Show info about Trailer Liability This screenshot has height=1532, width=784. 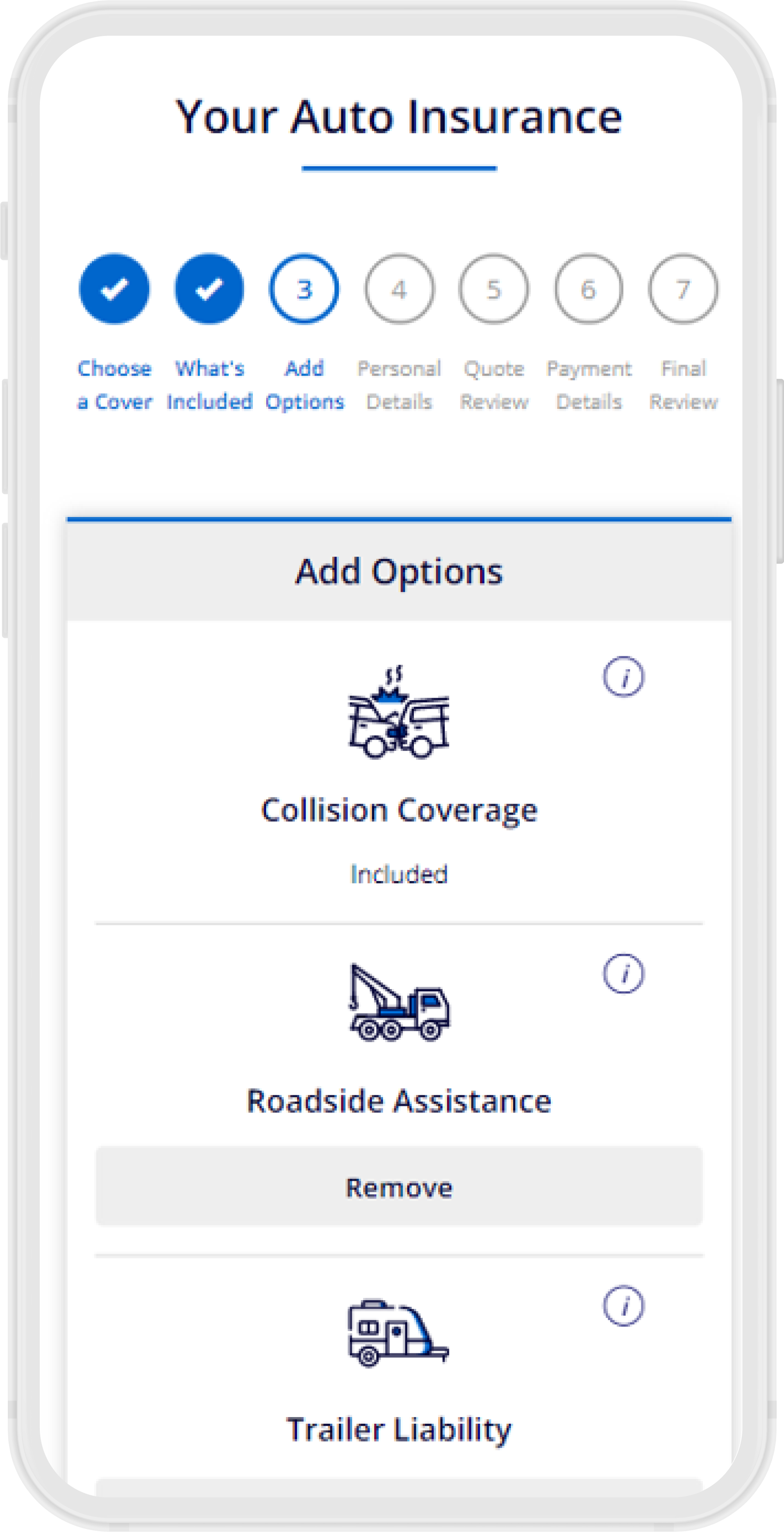(623, 1306)
